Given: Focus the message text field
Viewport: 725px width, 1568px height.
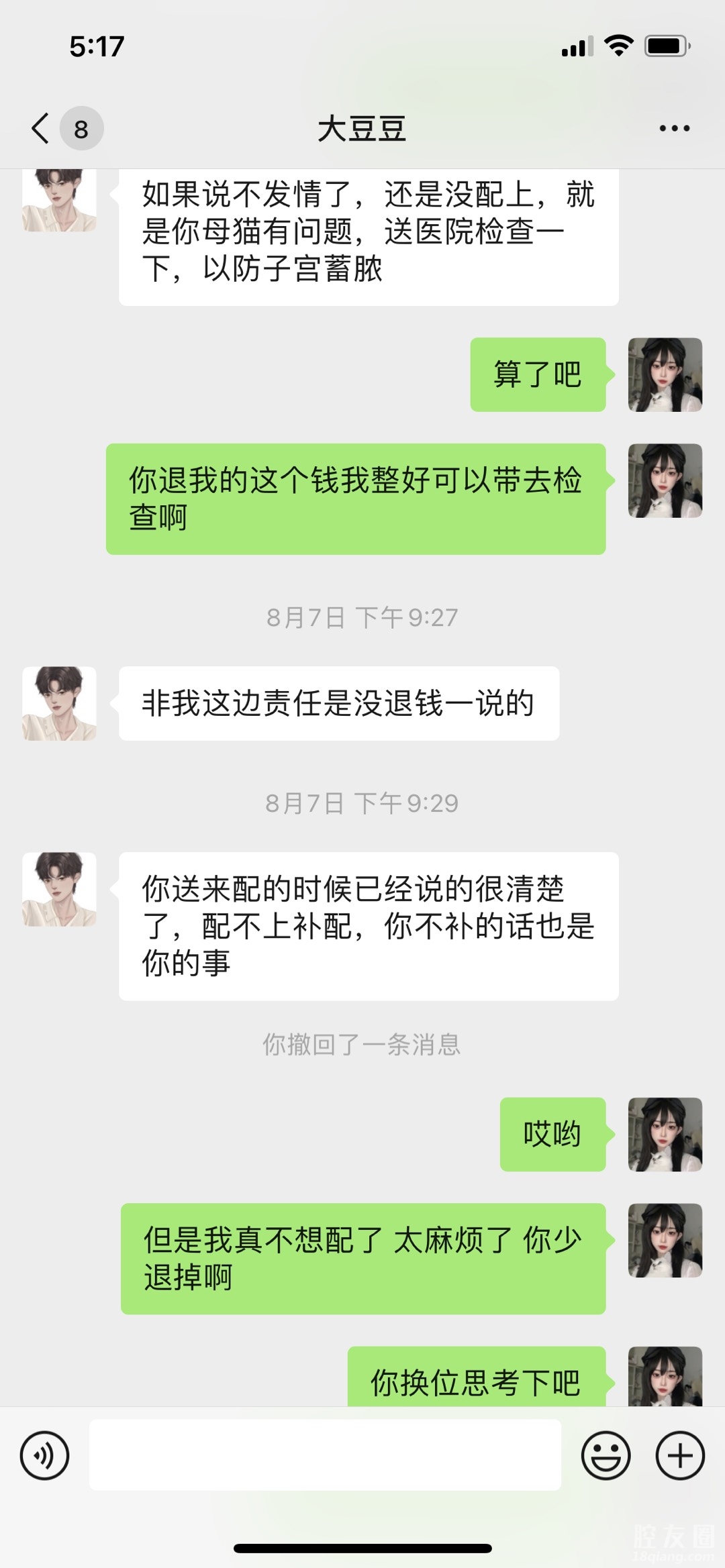Looking at the screenshot, I should (x=325, y=1455).
